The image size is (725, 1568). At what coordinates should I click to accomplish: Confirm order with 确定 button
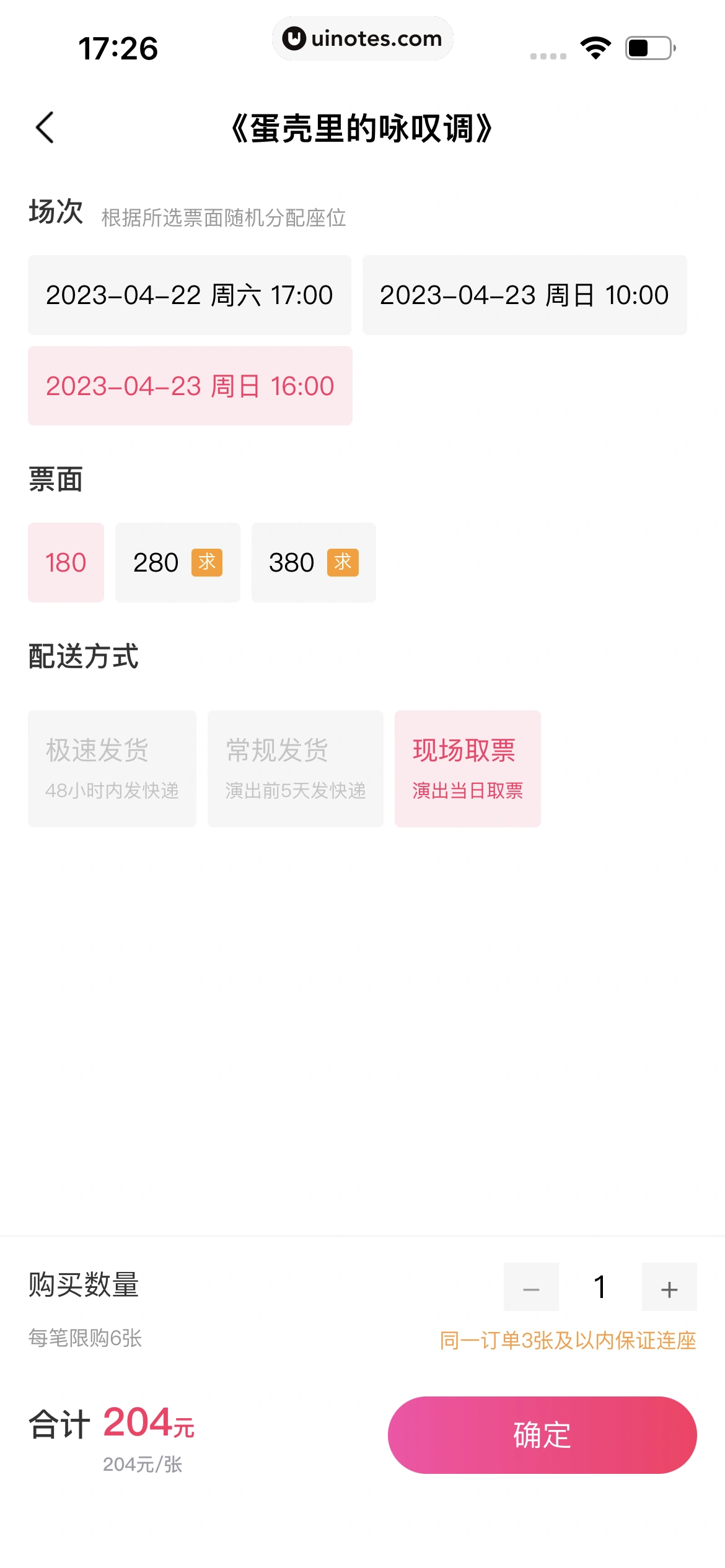(542, 1434)
